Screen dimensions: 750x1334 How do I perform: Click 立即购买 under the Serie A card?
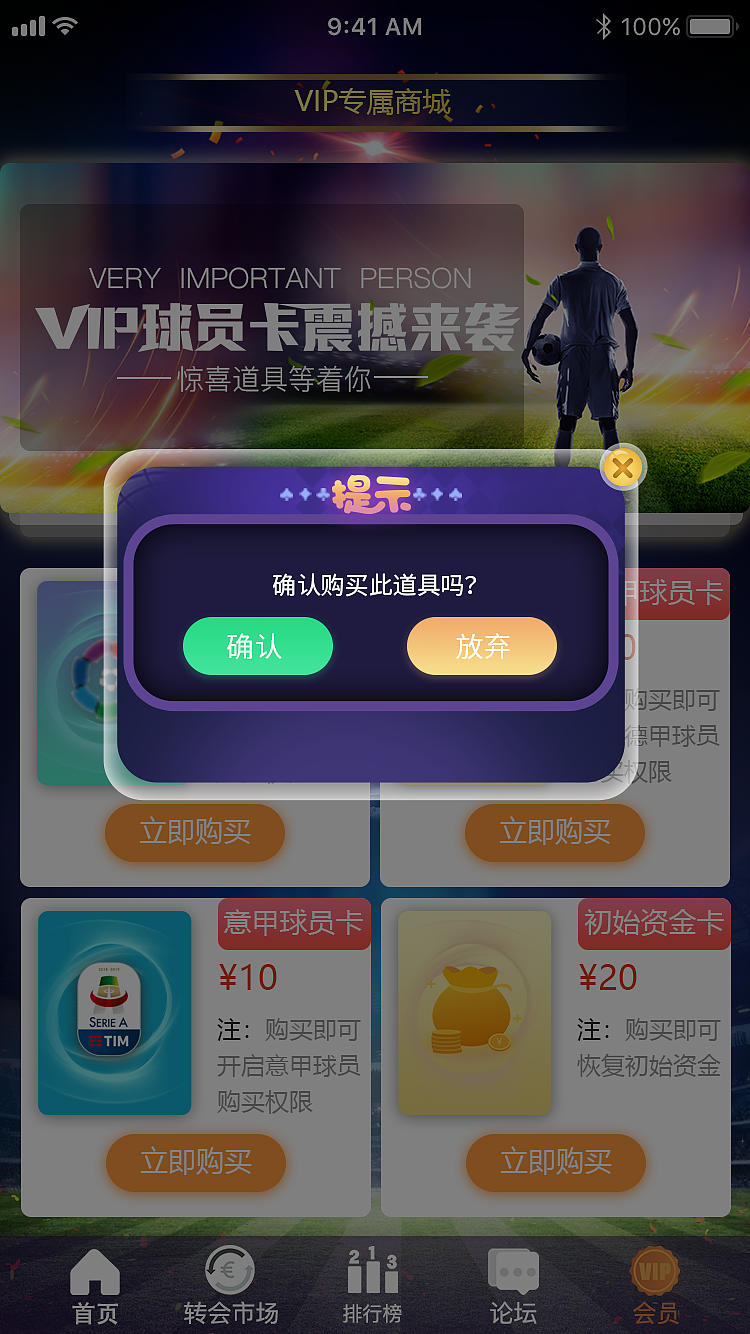(195, 1163)
